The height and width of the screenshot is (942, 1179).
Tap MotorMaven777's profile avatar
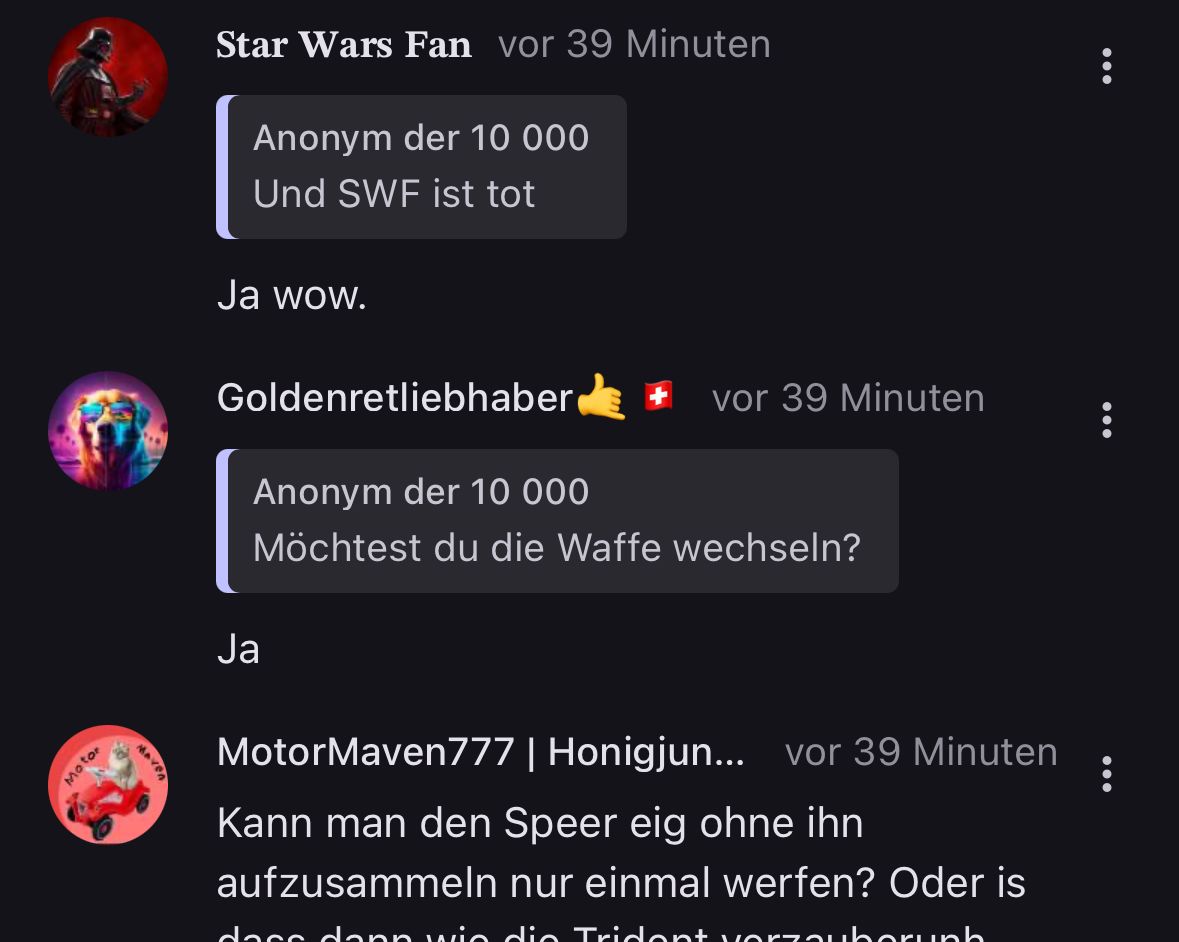108,785
